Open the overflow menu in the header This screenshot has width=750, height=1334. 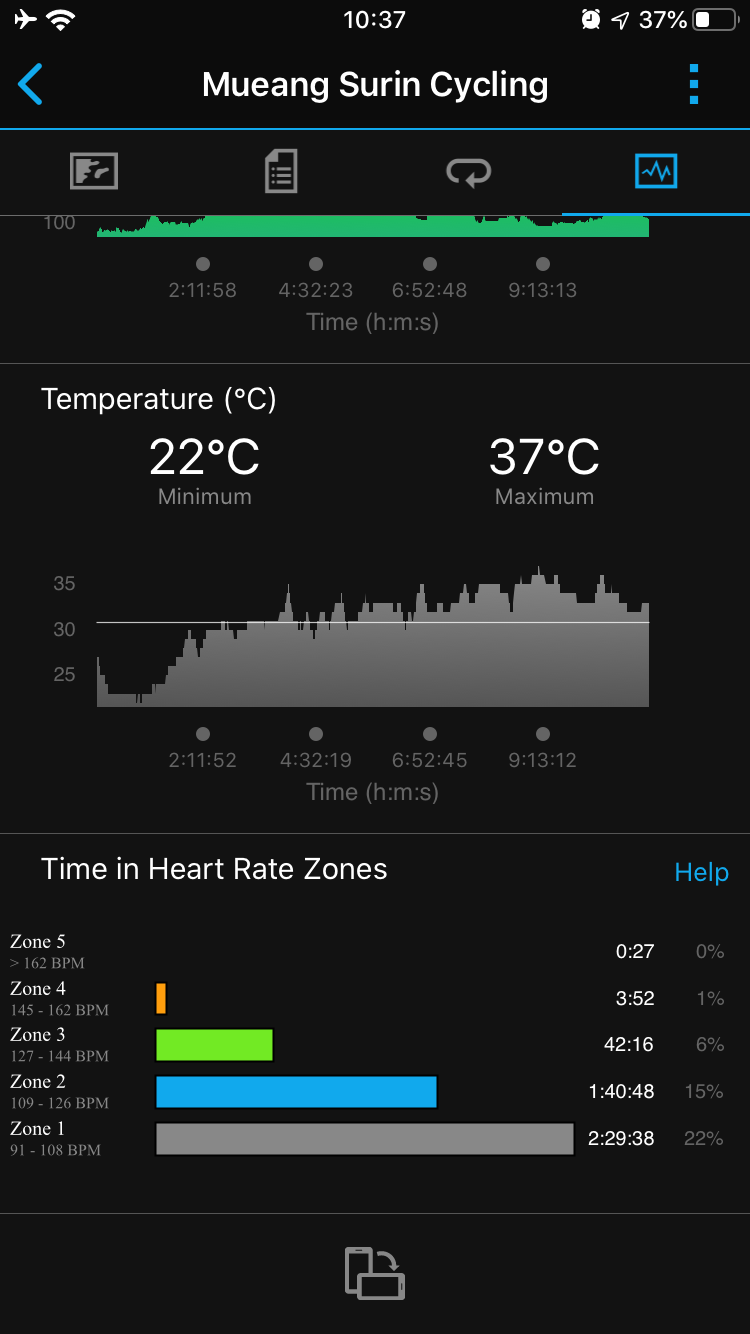pos(693,84)
